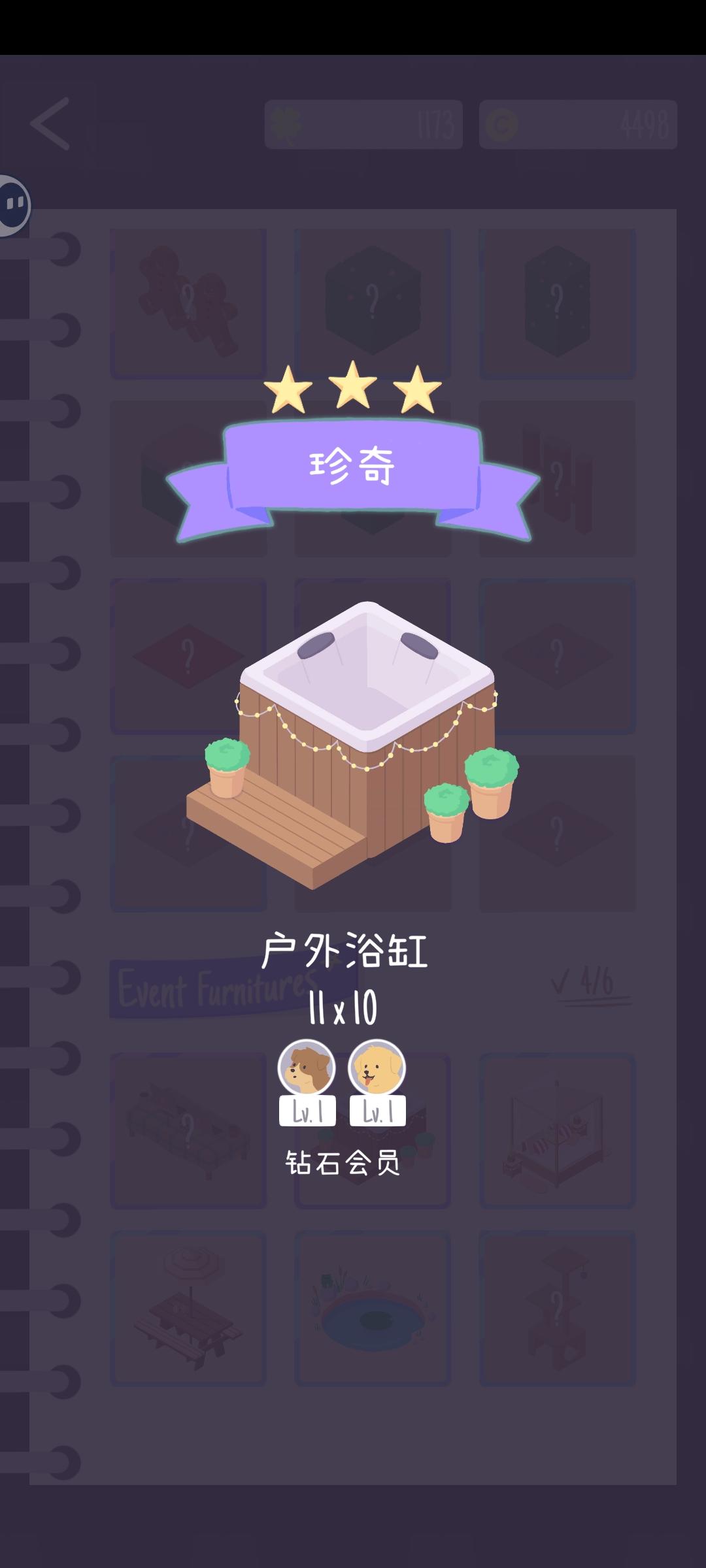Open the chat bubble icon on left edge
The height and width of the screenshot is (1568, 706).
[12, 203]
